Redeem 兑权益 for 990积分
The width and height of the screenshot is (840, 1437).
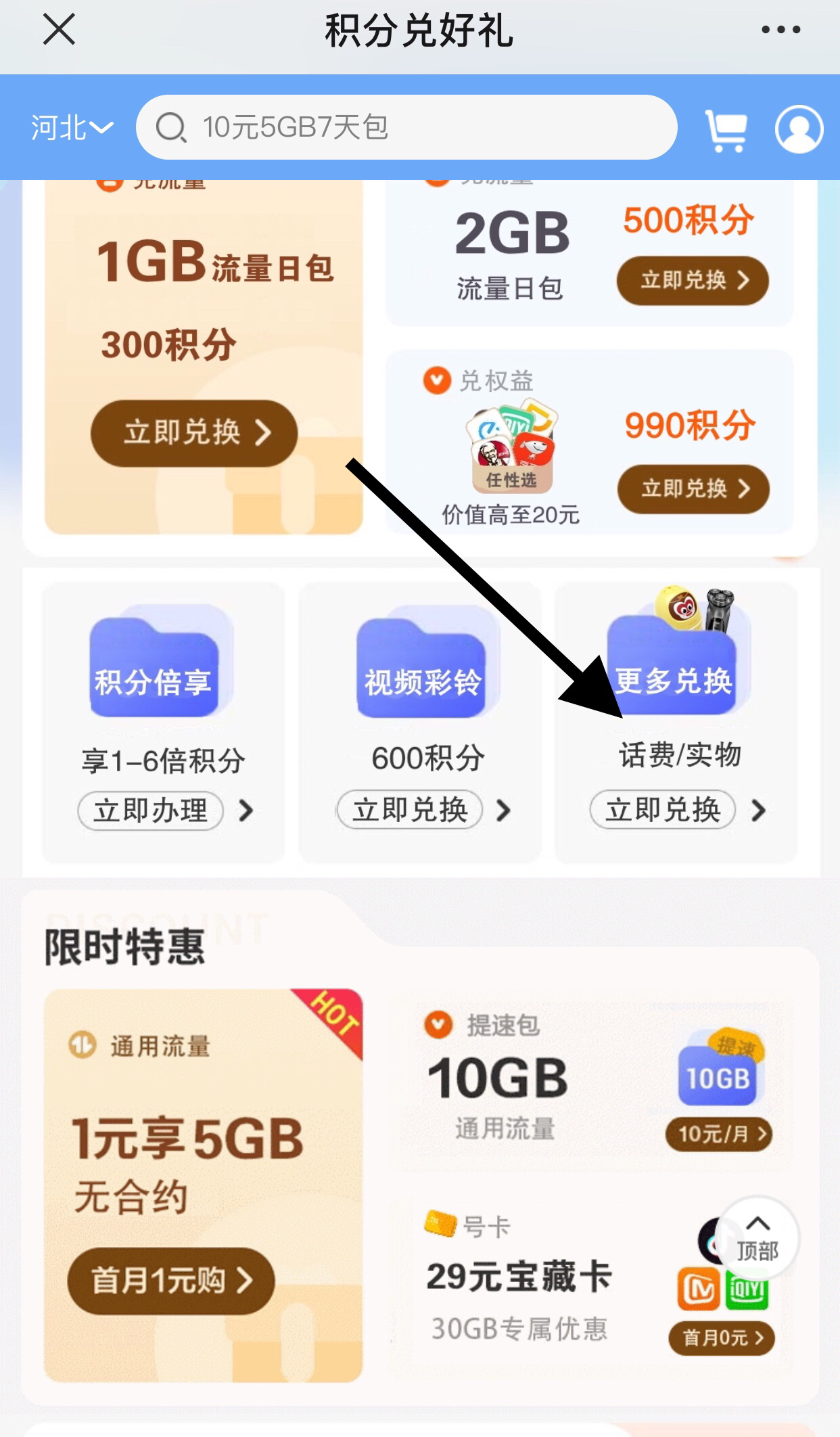(x=693, y=488)
